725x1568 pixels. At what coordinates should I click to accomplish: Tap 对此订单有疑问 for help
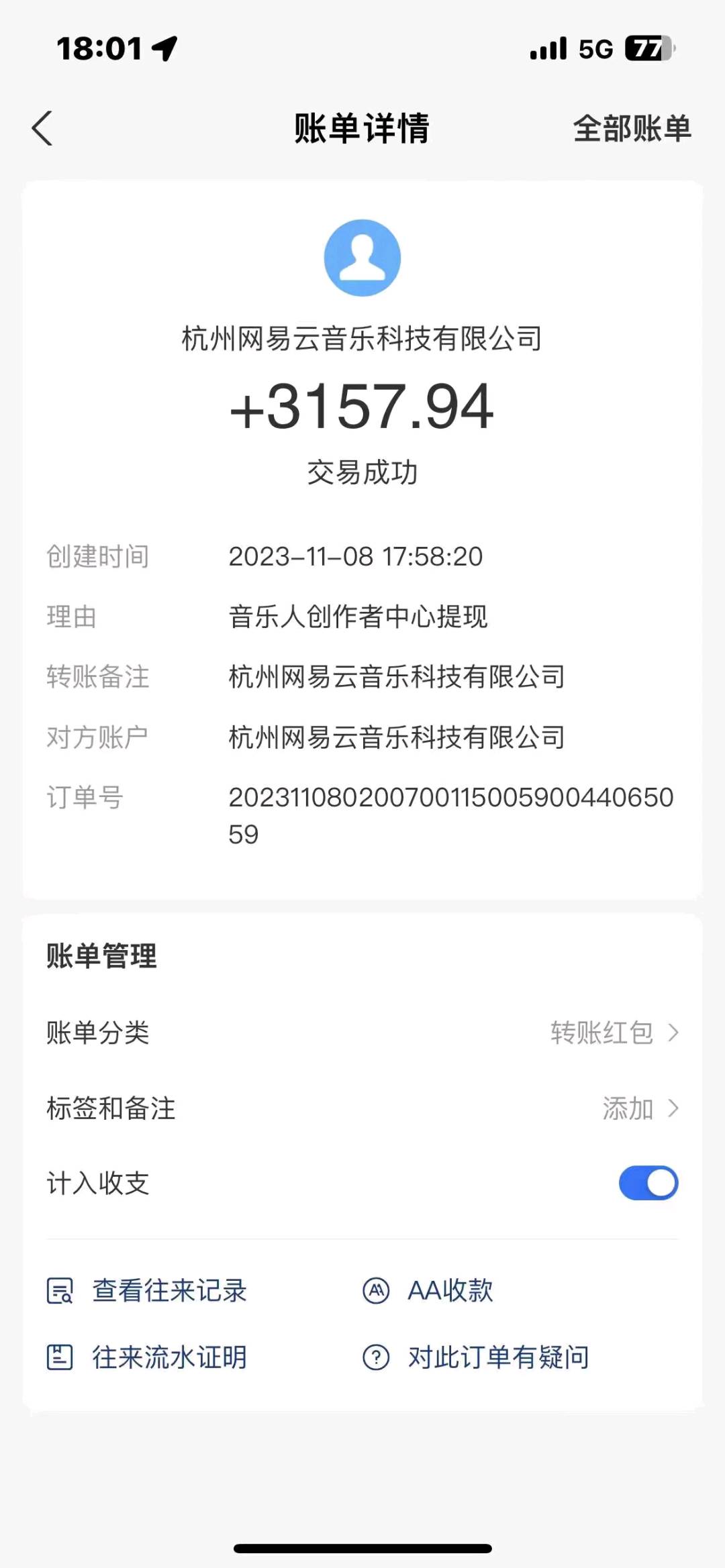click(x=476, y=1357)
